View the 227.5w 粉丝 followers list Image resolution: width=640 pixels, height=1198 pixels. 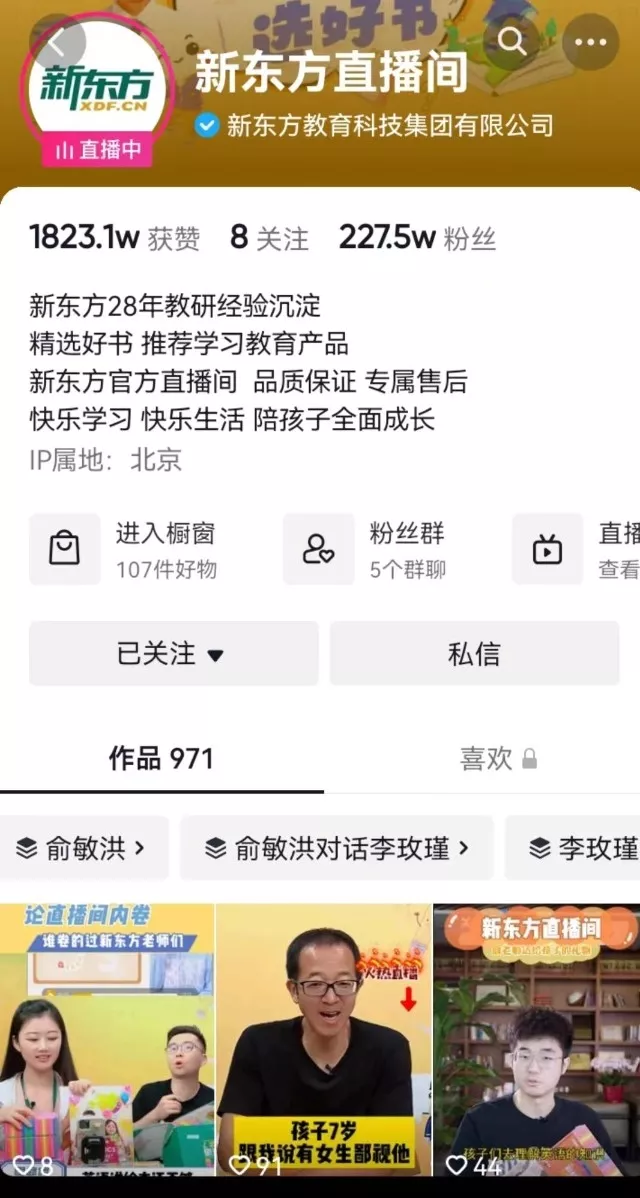click(x=417, y=238)
